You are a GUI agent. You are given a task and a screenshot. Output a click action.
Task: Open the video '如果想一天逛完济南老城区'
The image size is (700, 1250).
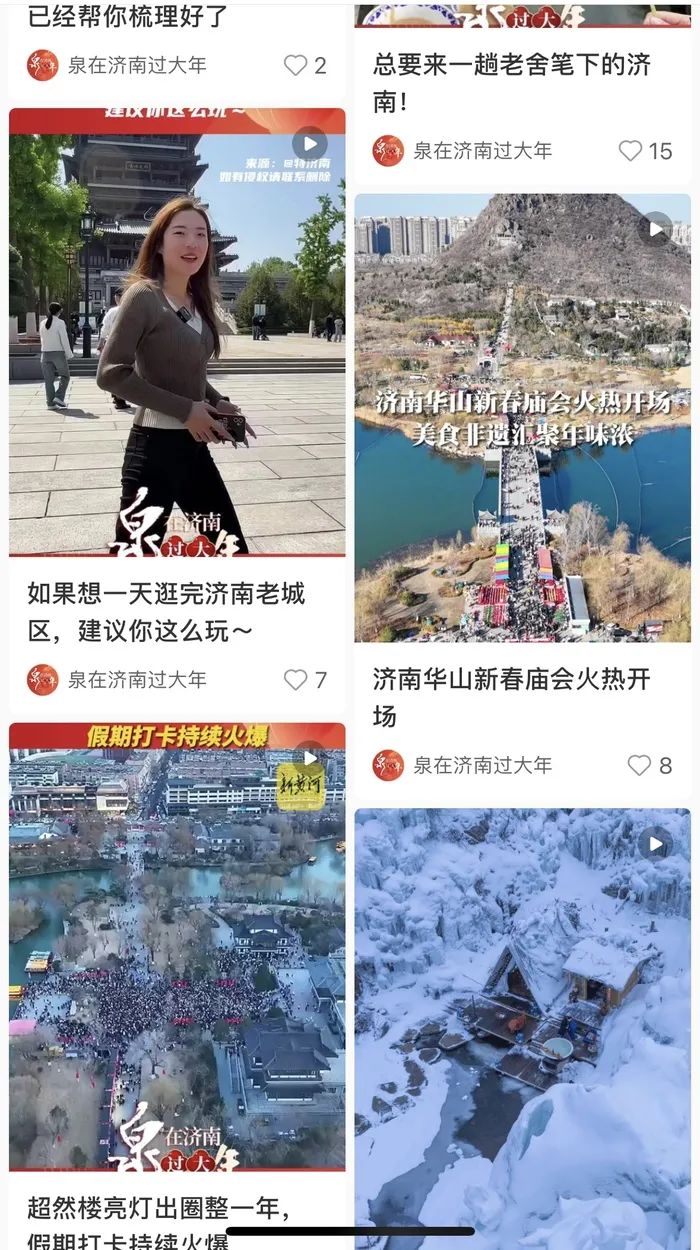(177, 332)
